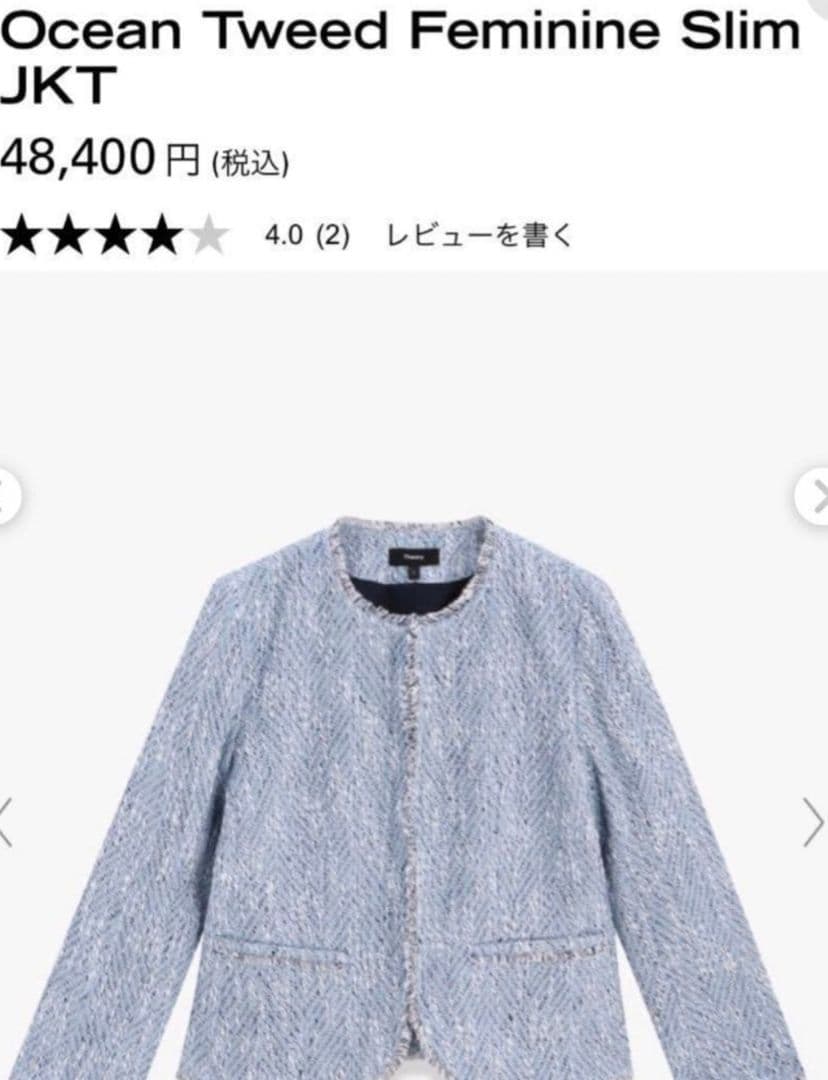Select the fourth star to rate four

163,236
